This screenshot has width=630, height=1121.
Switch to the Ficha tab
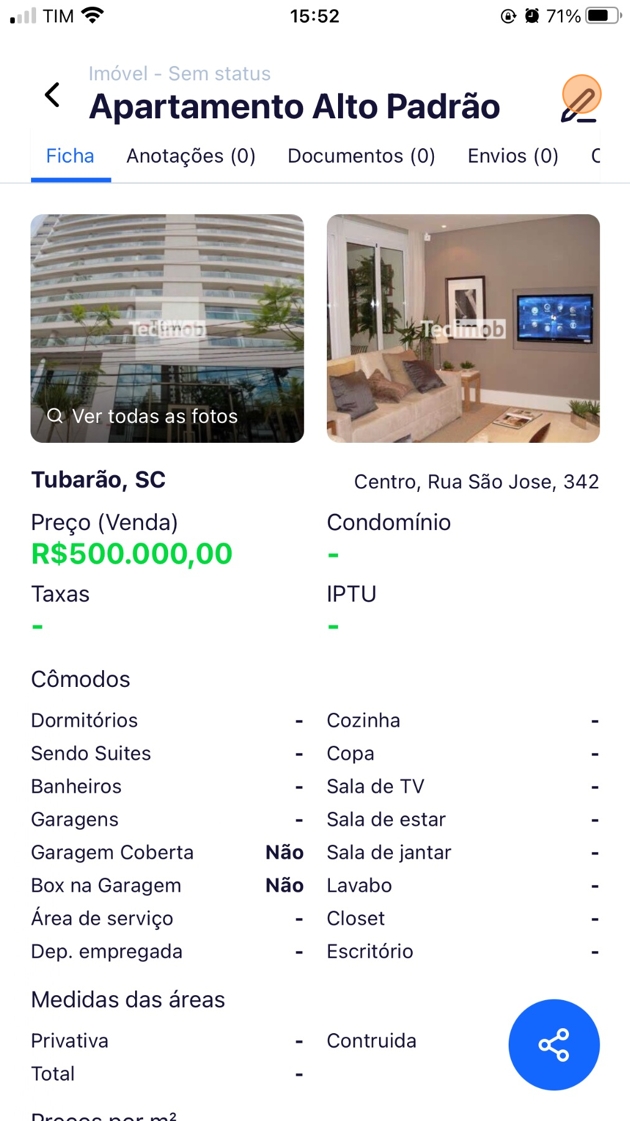point(70,156)
